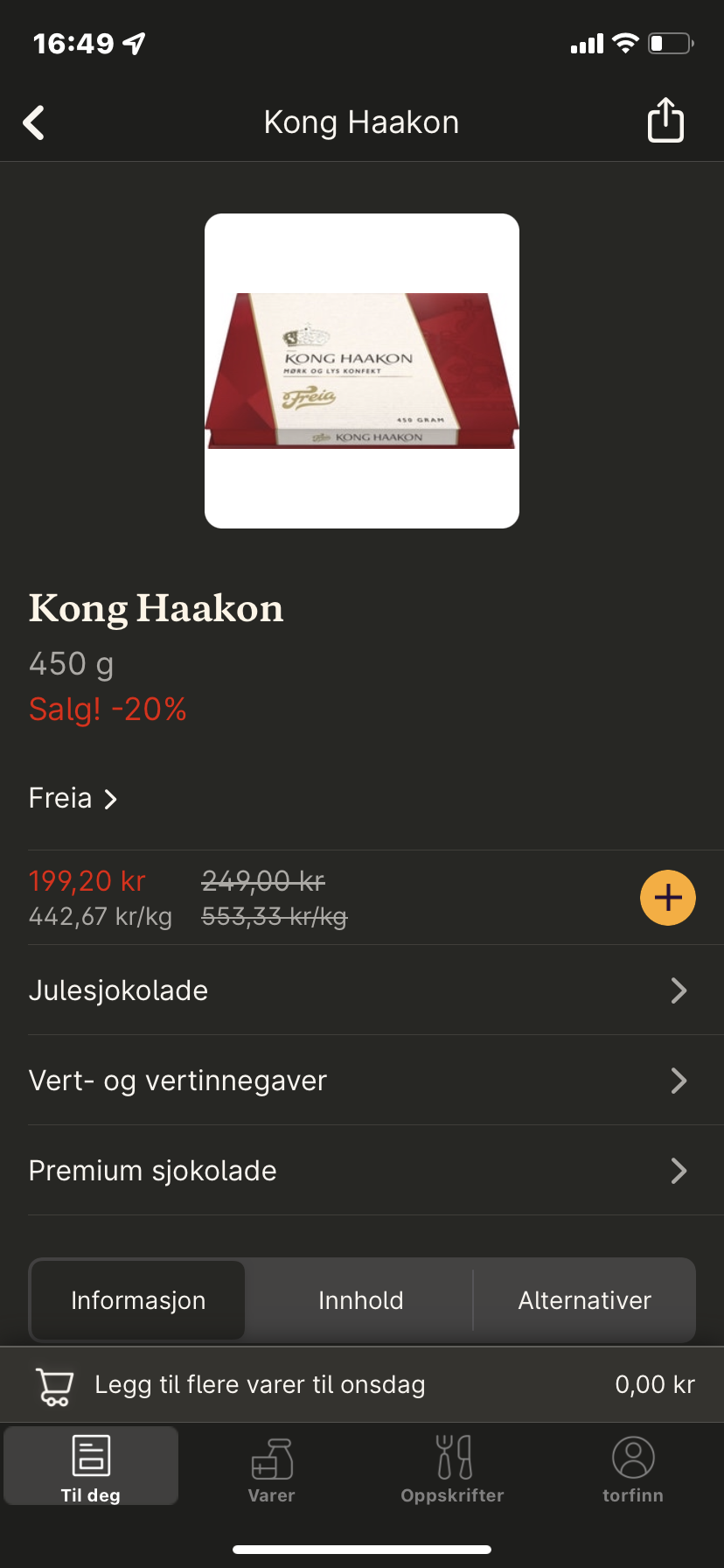Select the Informasjon segment
Screen dimensions: 724x1568
click(x=138, y=1300)
